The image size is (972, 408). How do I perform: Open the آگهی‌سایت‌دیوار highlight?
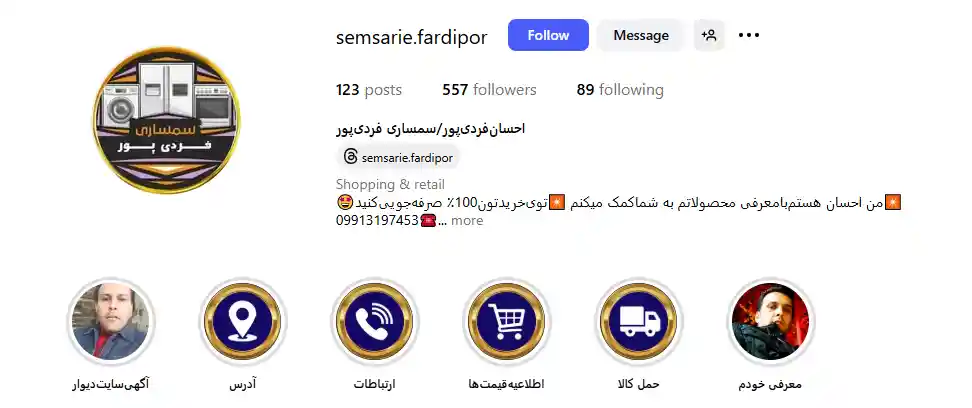(x=111, y=321)
